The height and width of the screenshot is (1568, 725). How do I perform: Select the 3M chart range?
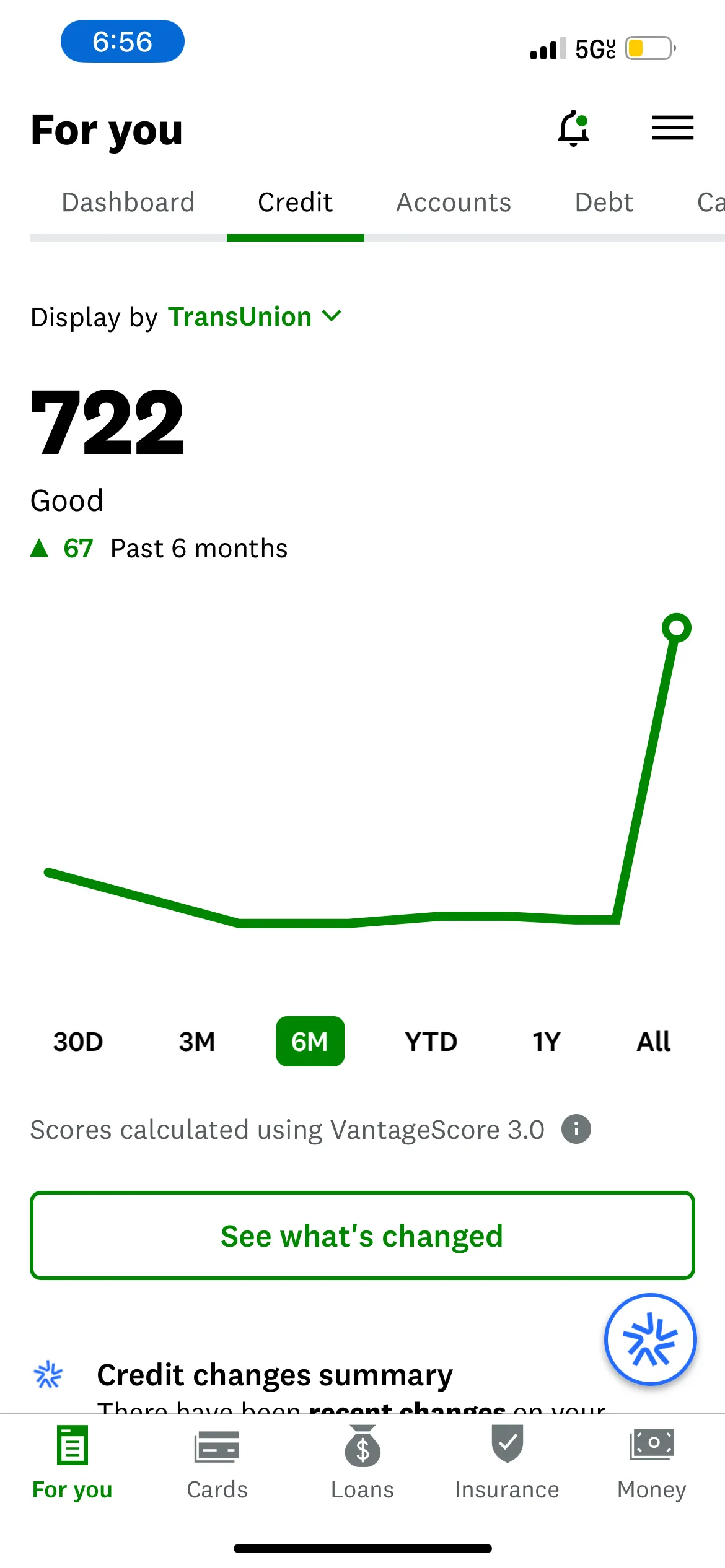197,1042
